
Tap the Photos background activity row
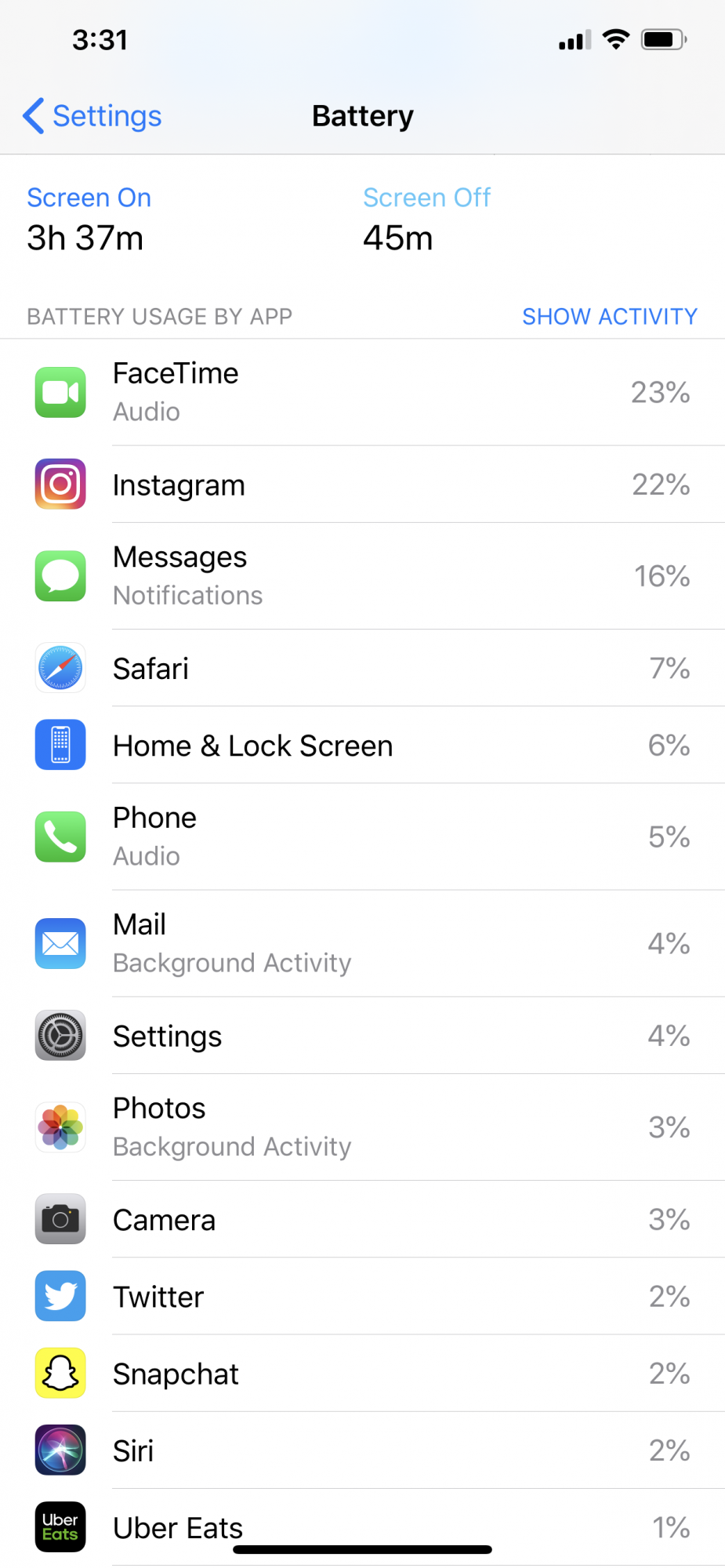point(362,1127)
